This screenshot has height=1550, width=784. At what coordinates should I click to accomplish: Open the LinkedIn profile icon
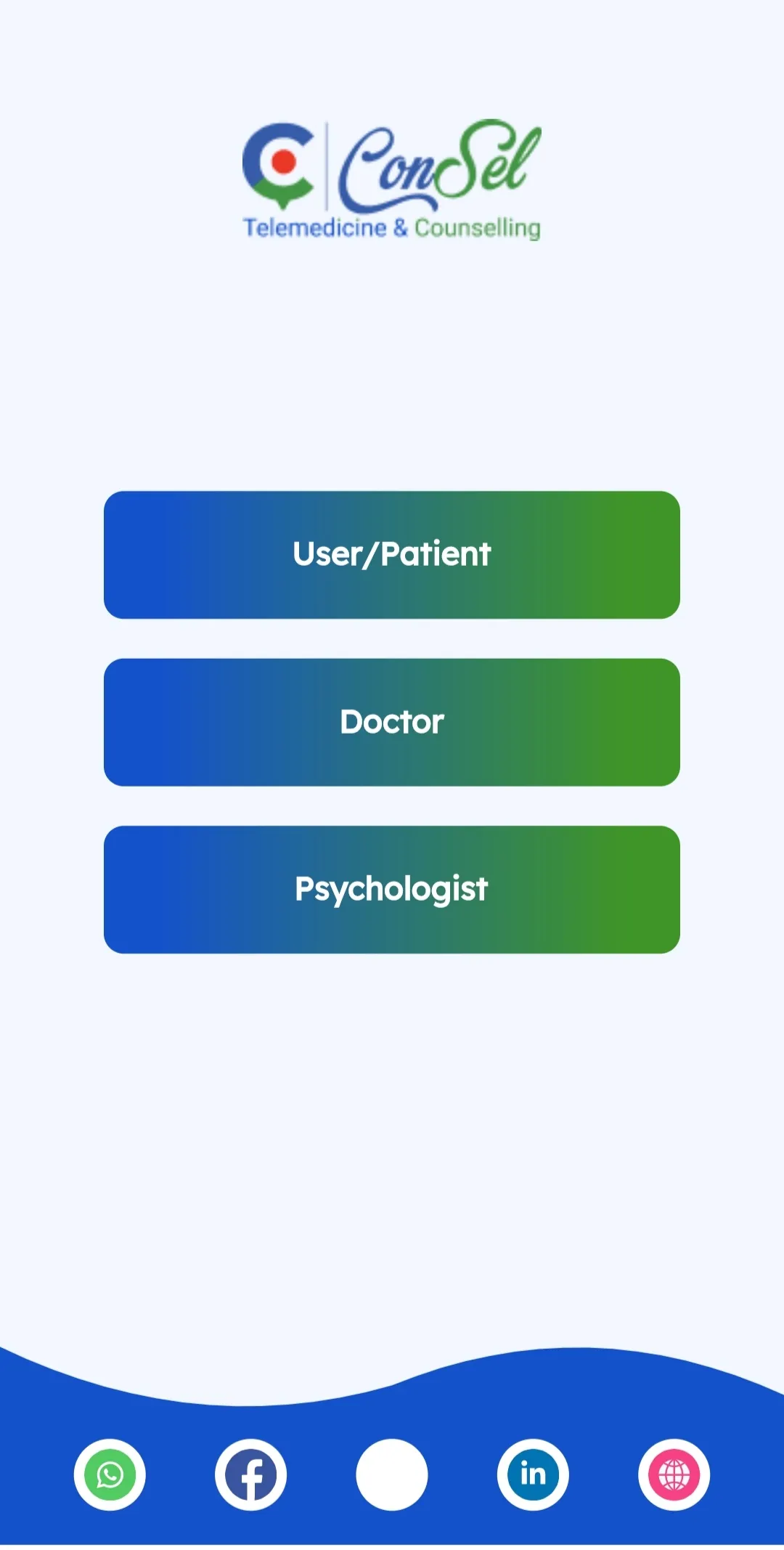[x=533, y=1474]
